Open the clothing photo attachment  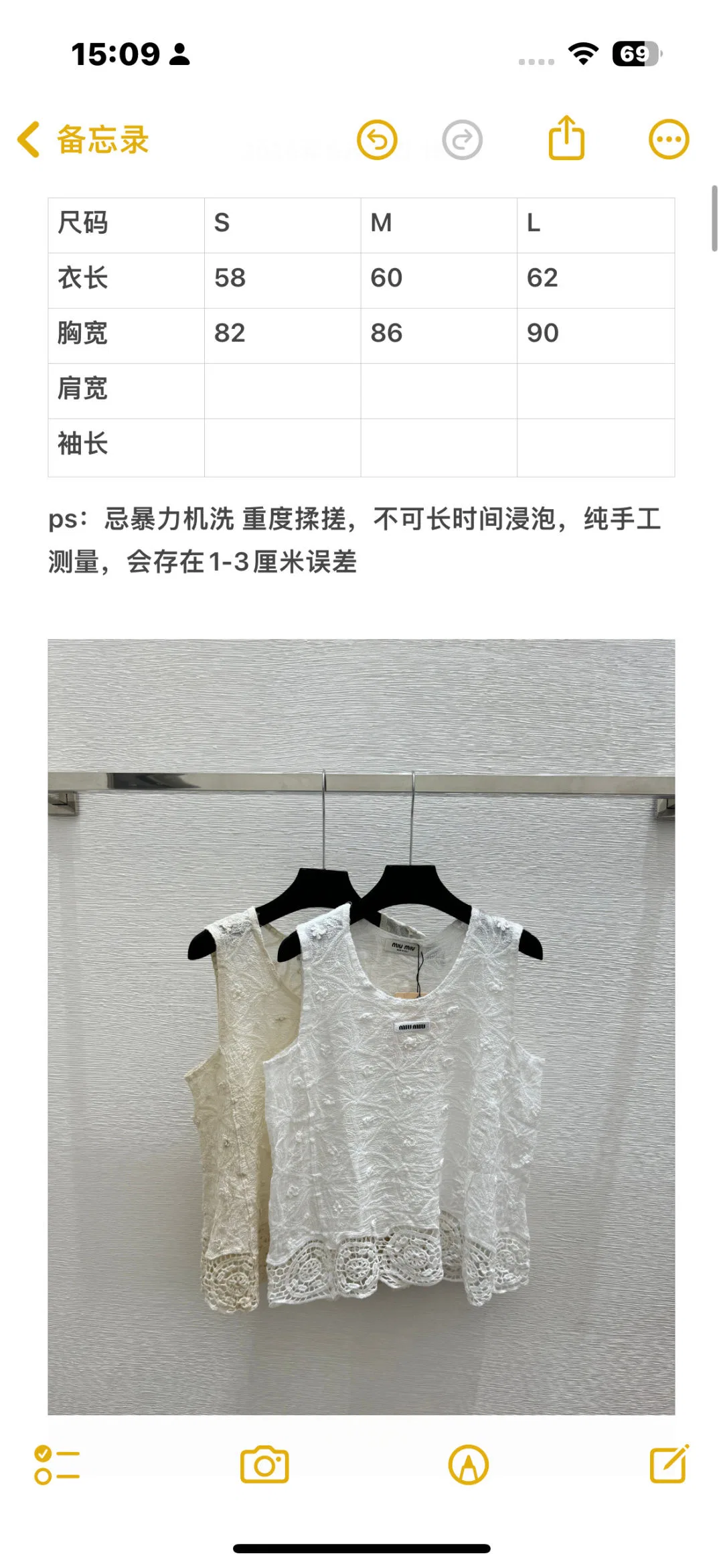361,1027
